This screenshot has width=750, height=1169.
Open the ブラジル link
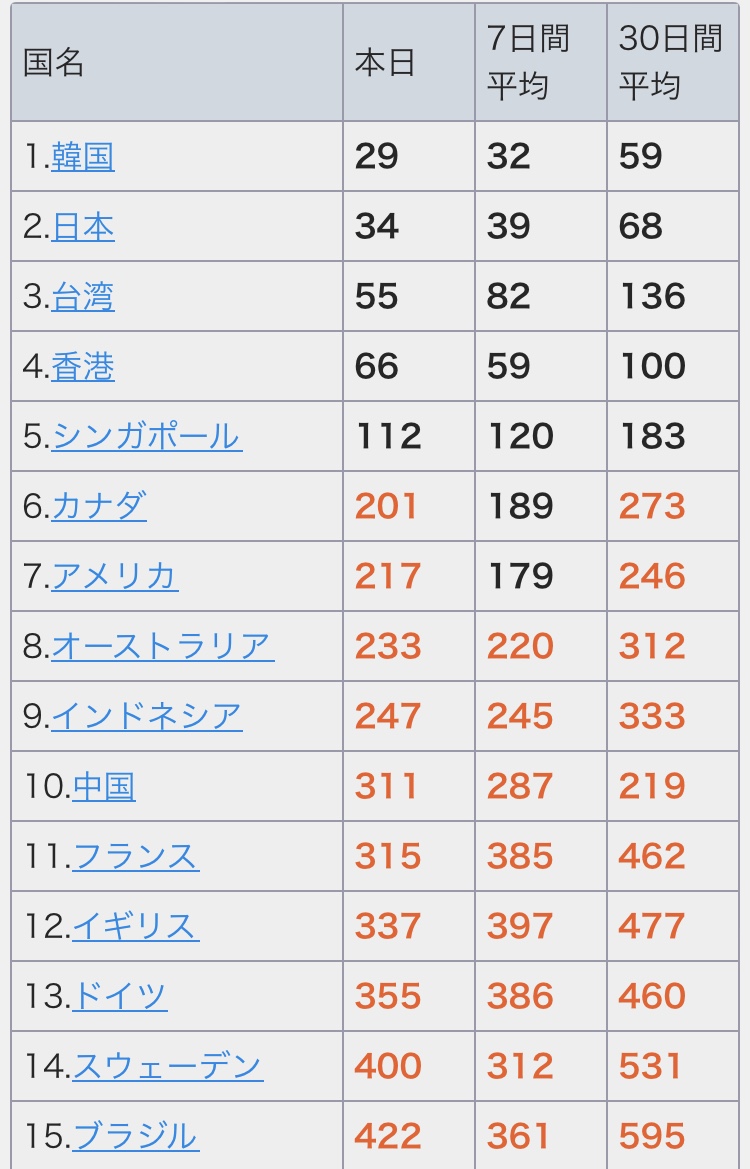[135, 1137]
